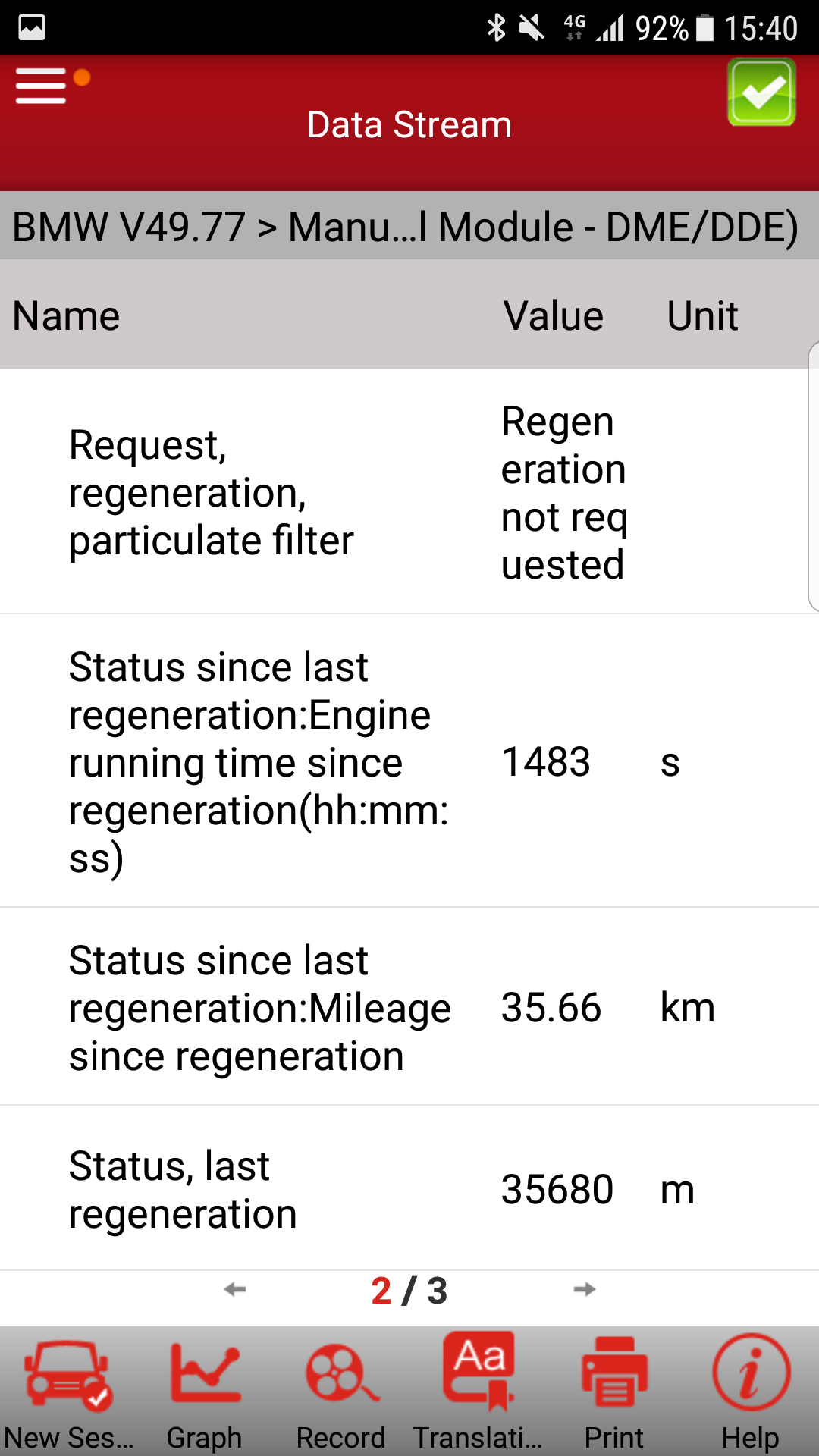Go to the previous data page
This screenshot has width=819, height=1456.
click(235, 1289)
